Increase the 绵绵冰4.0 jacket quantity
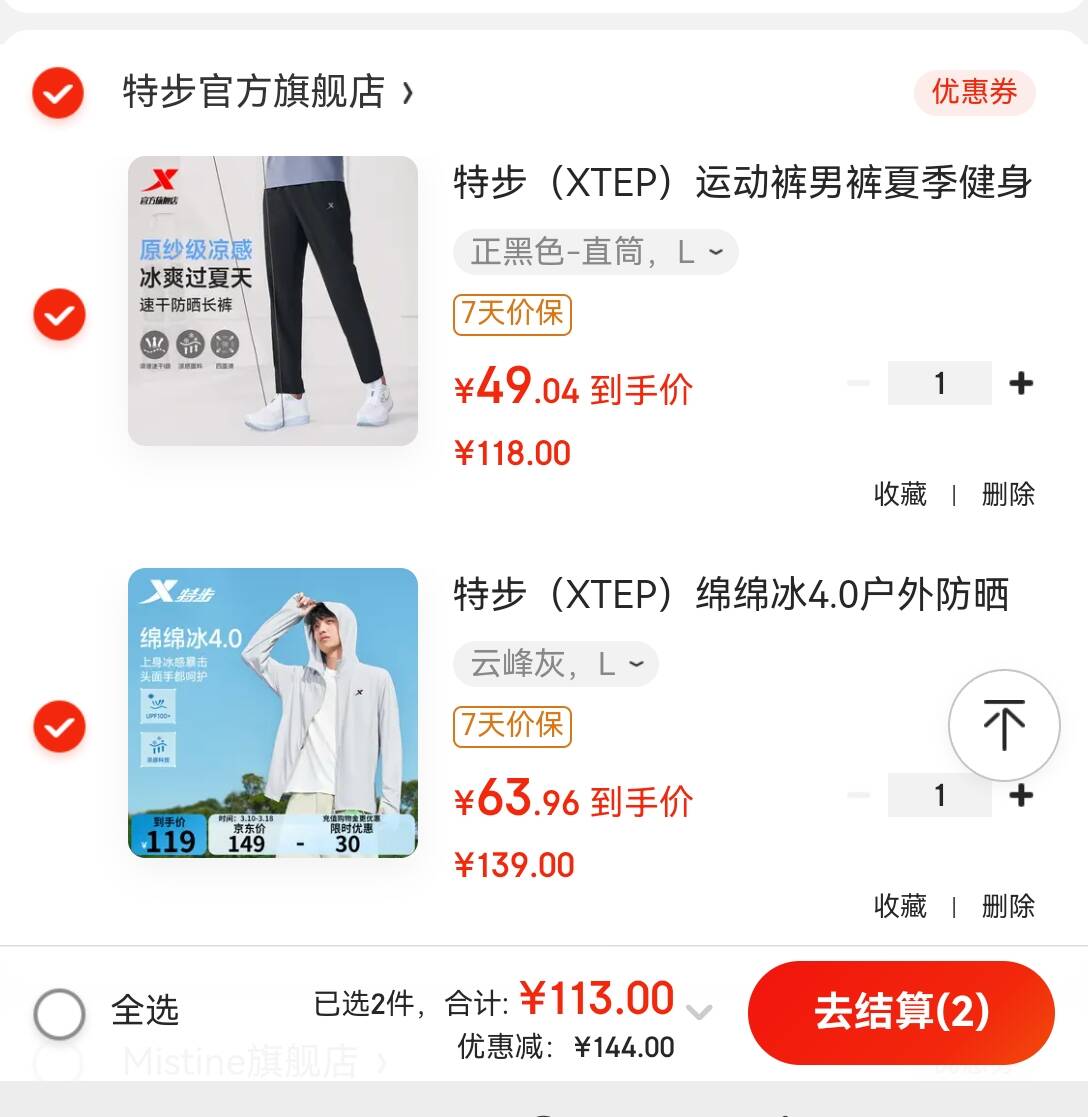The image size is (1088, 1117). click(x=1021, y=795)
